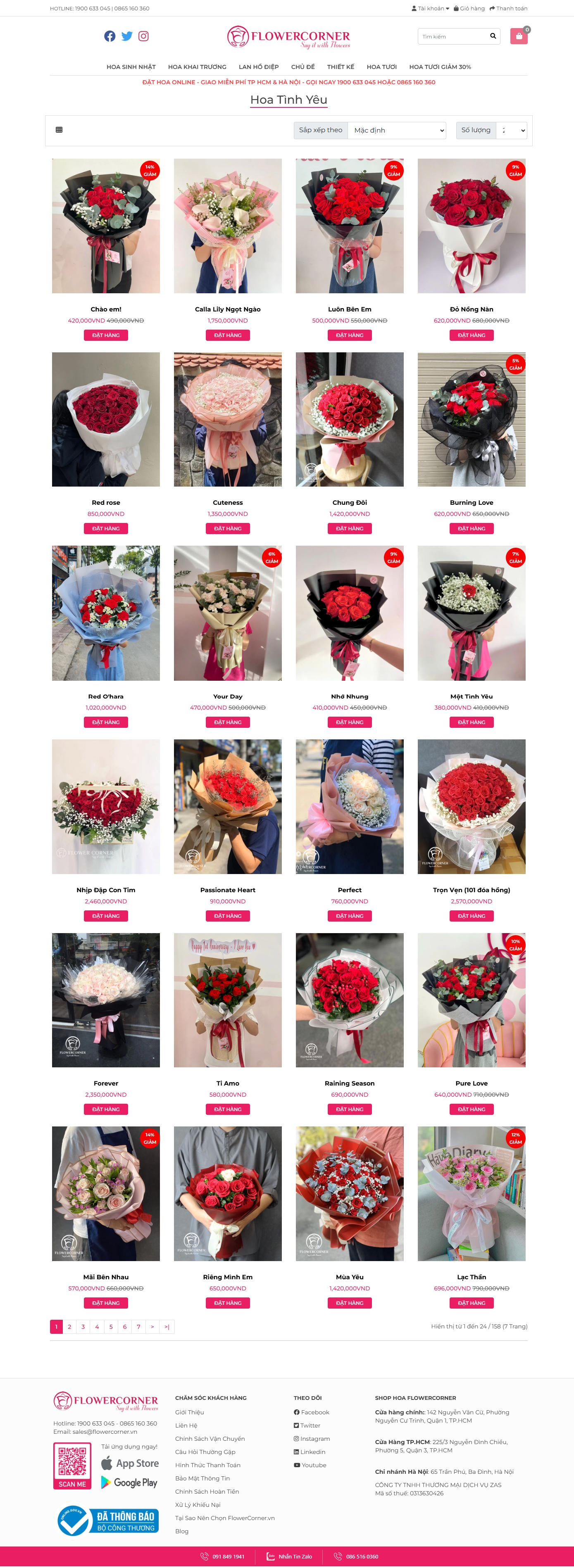Screen dimensions: 574x1568
Task: Open the Số lượng count dropdown
Action: click(511, 130)
